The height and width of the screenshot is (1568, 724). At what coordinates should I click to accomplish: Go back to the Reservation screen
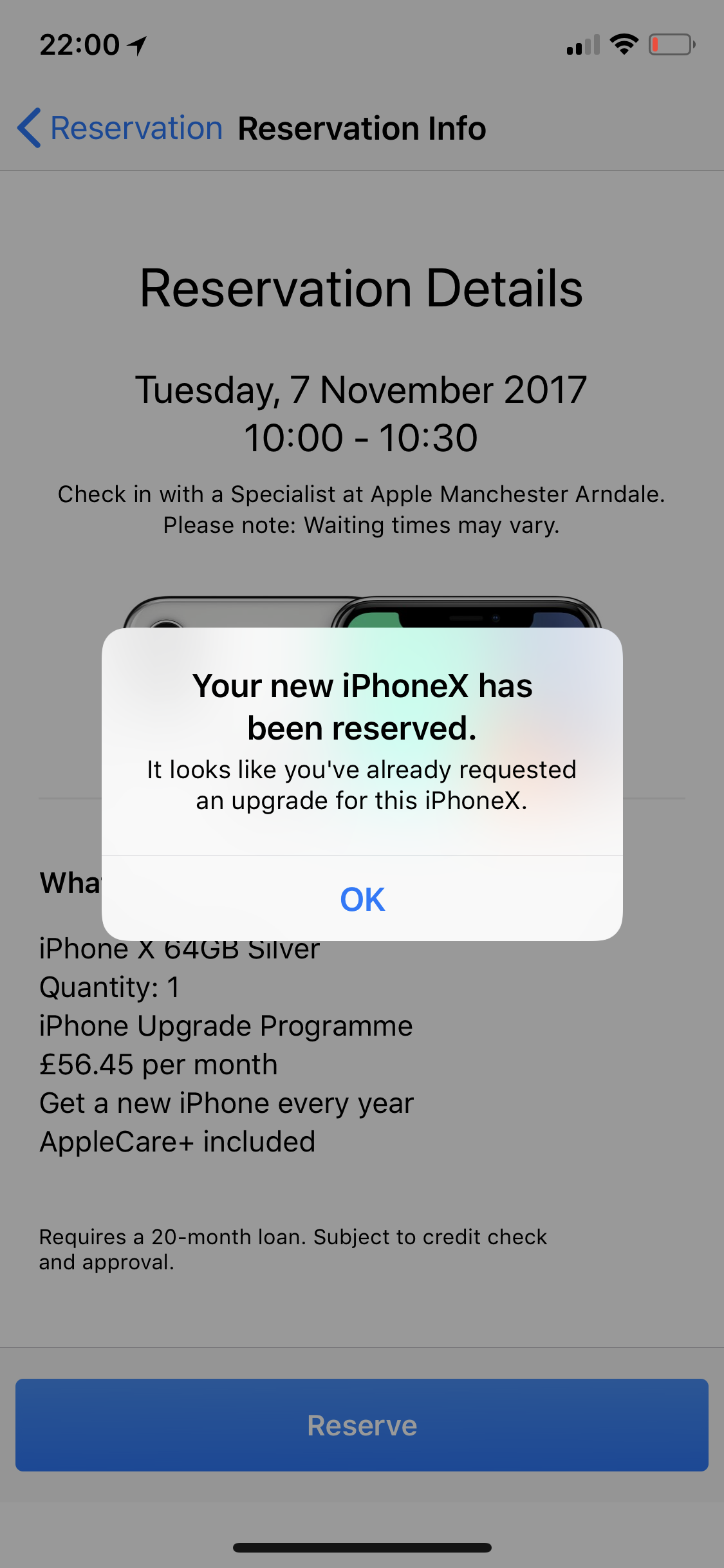pos(120,128)
